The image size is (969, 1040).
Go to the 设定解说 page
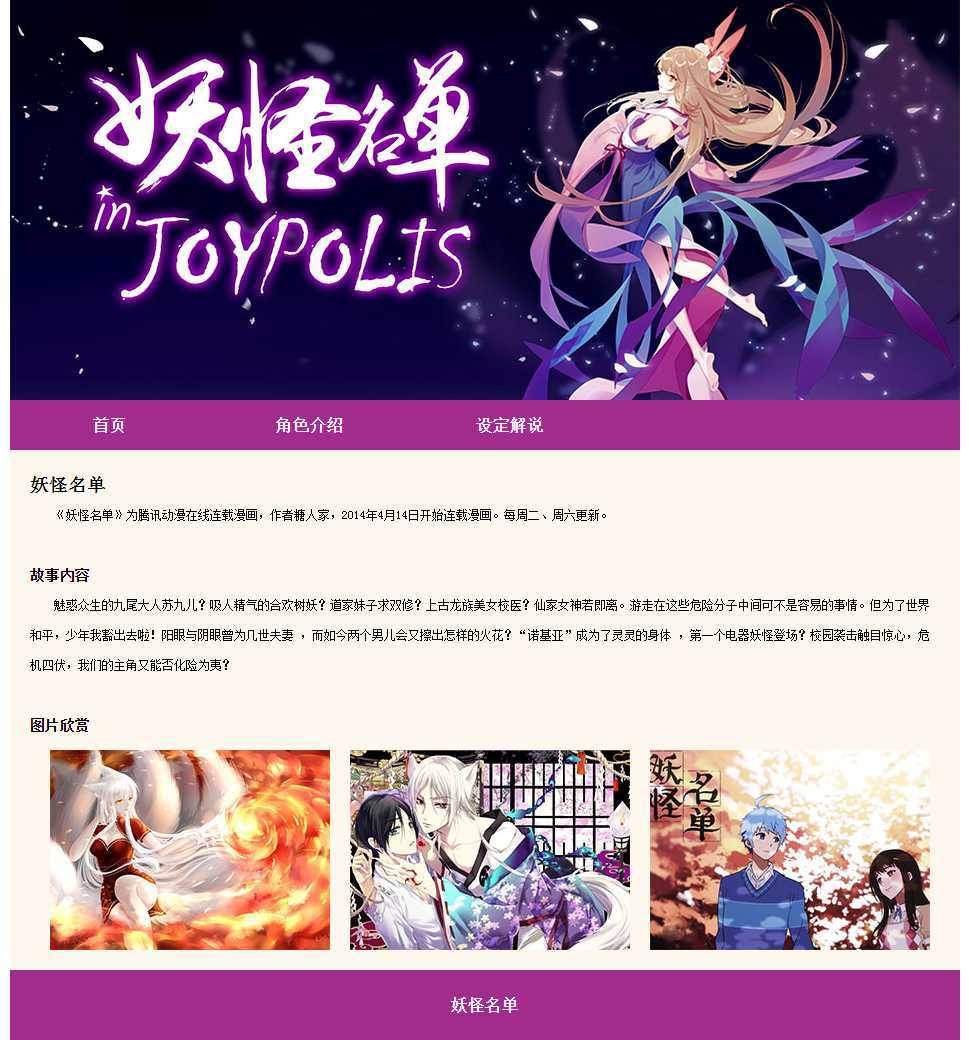[510, 425]
